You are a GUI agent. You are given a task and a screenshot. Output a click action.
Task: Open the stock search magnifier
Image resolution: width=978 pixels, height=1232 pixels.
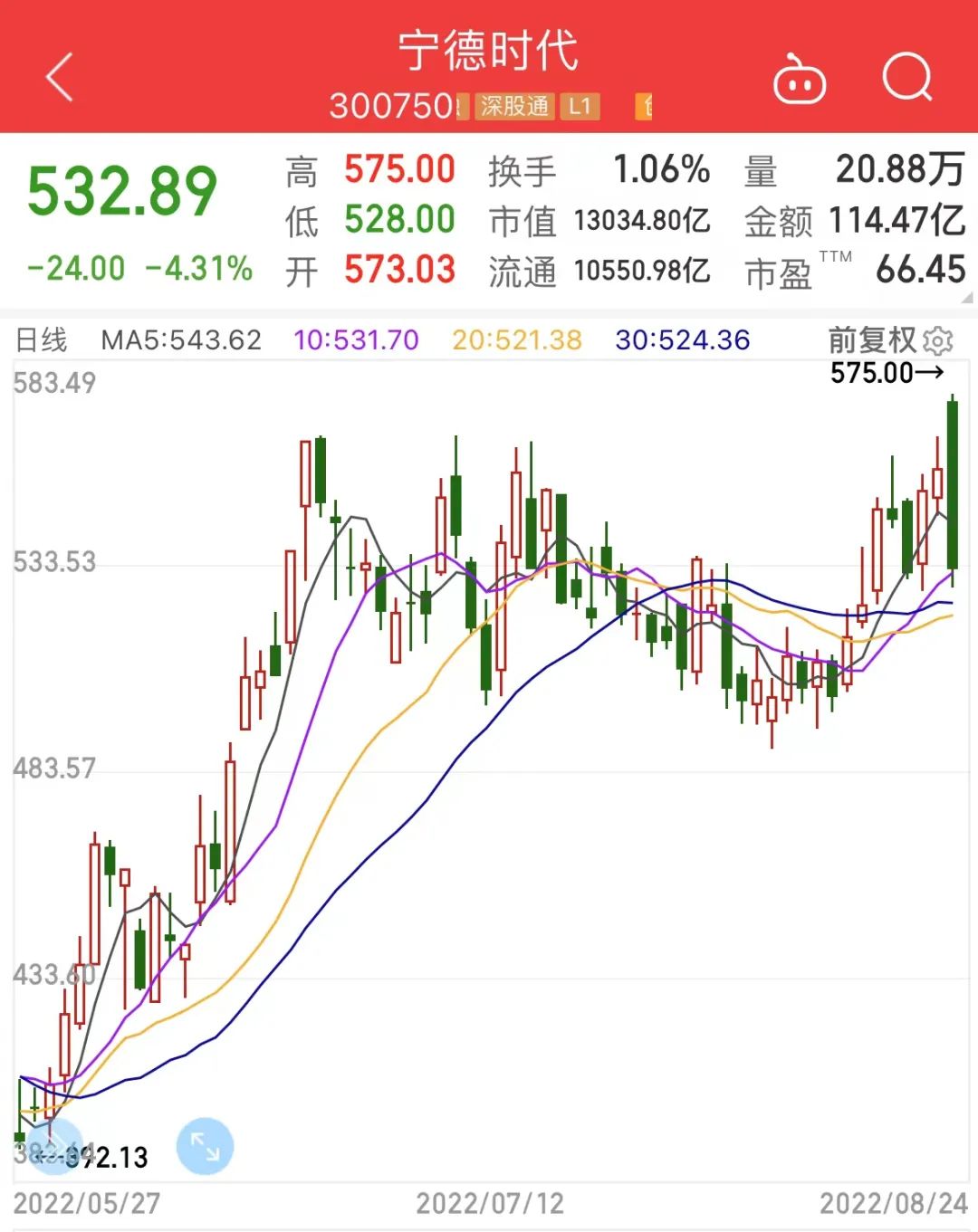906,77
